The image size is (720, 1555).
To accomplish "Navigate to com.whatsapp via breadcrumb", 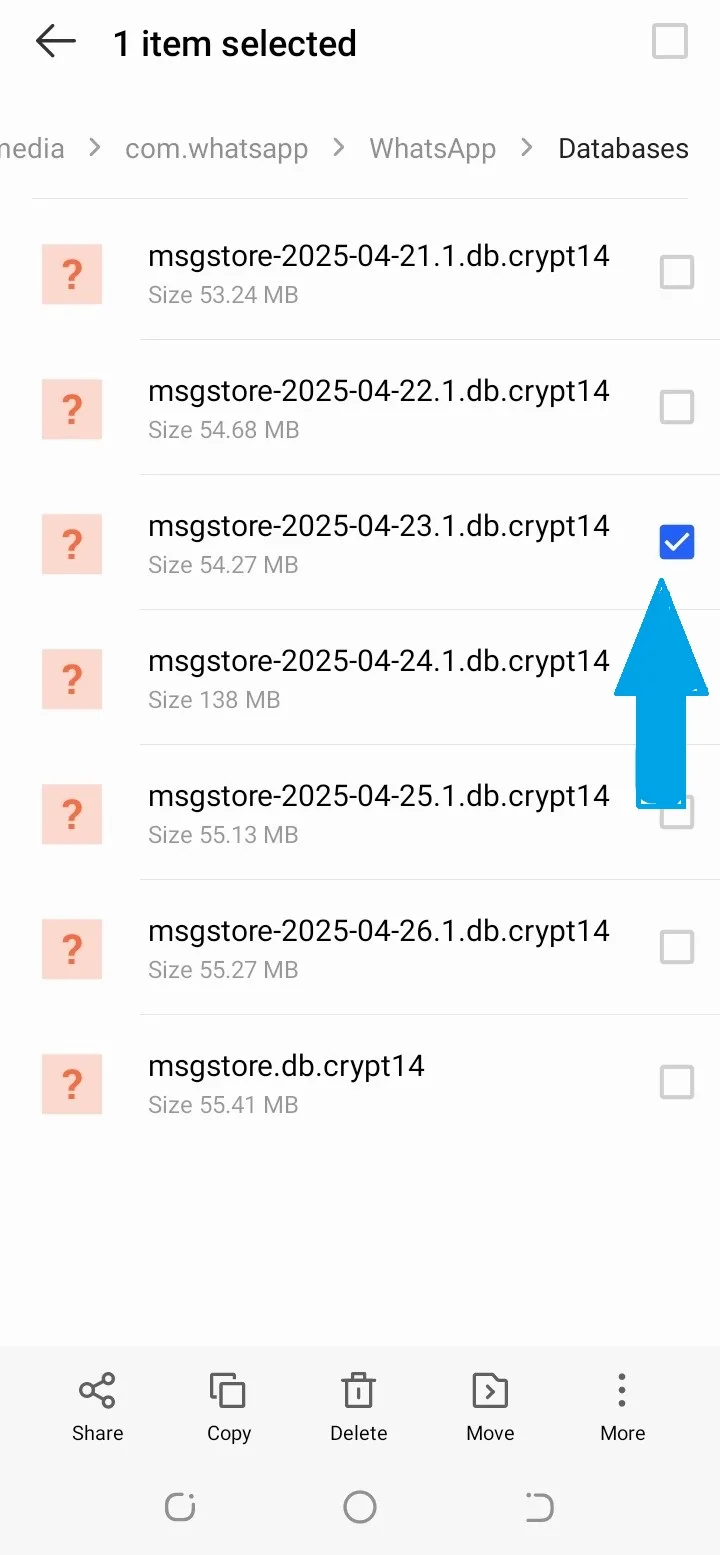I will tap(215, 148).
